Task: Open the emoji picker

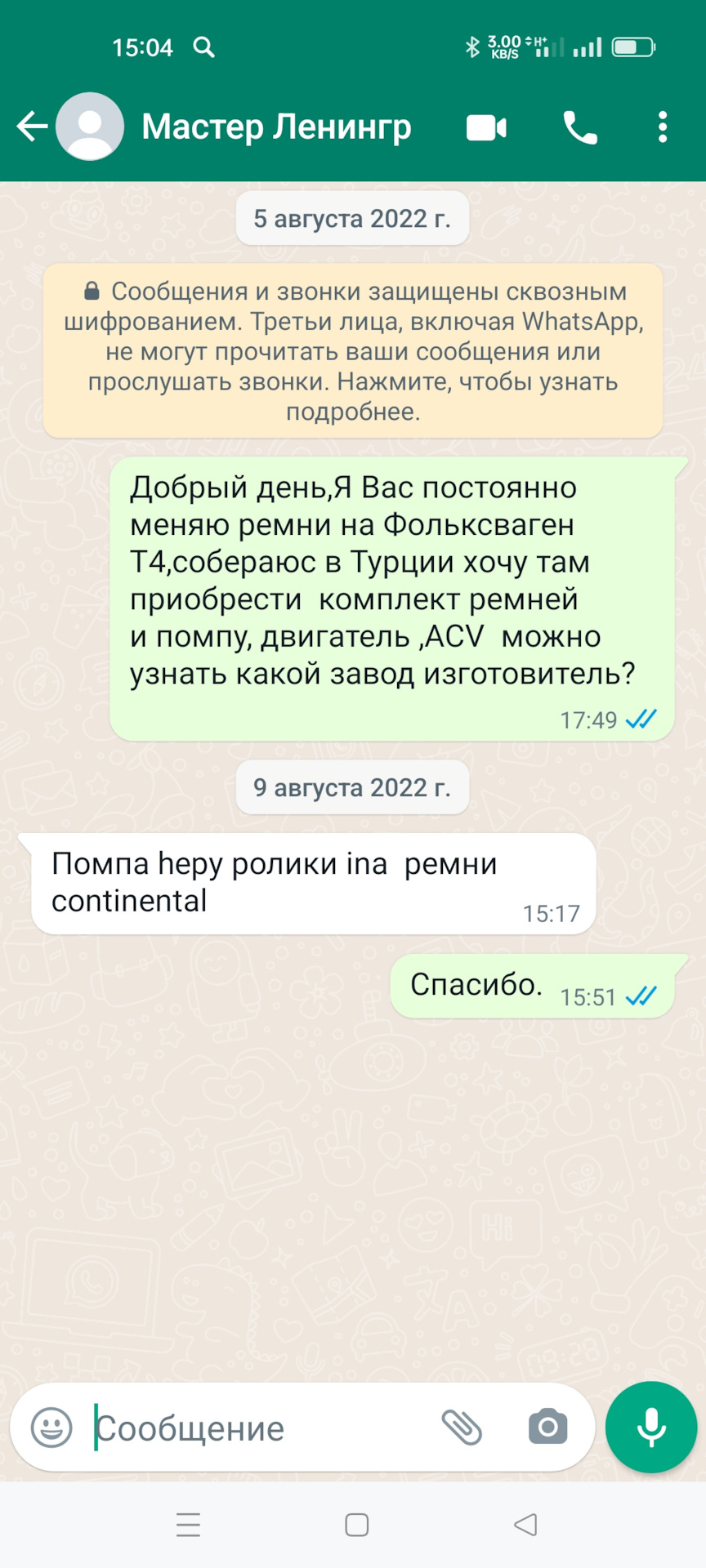Action: pyautogui.click(x=51, y=1428)
